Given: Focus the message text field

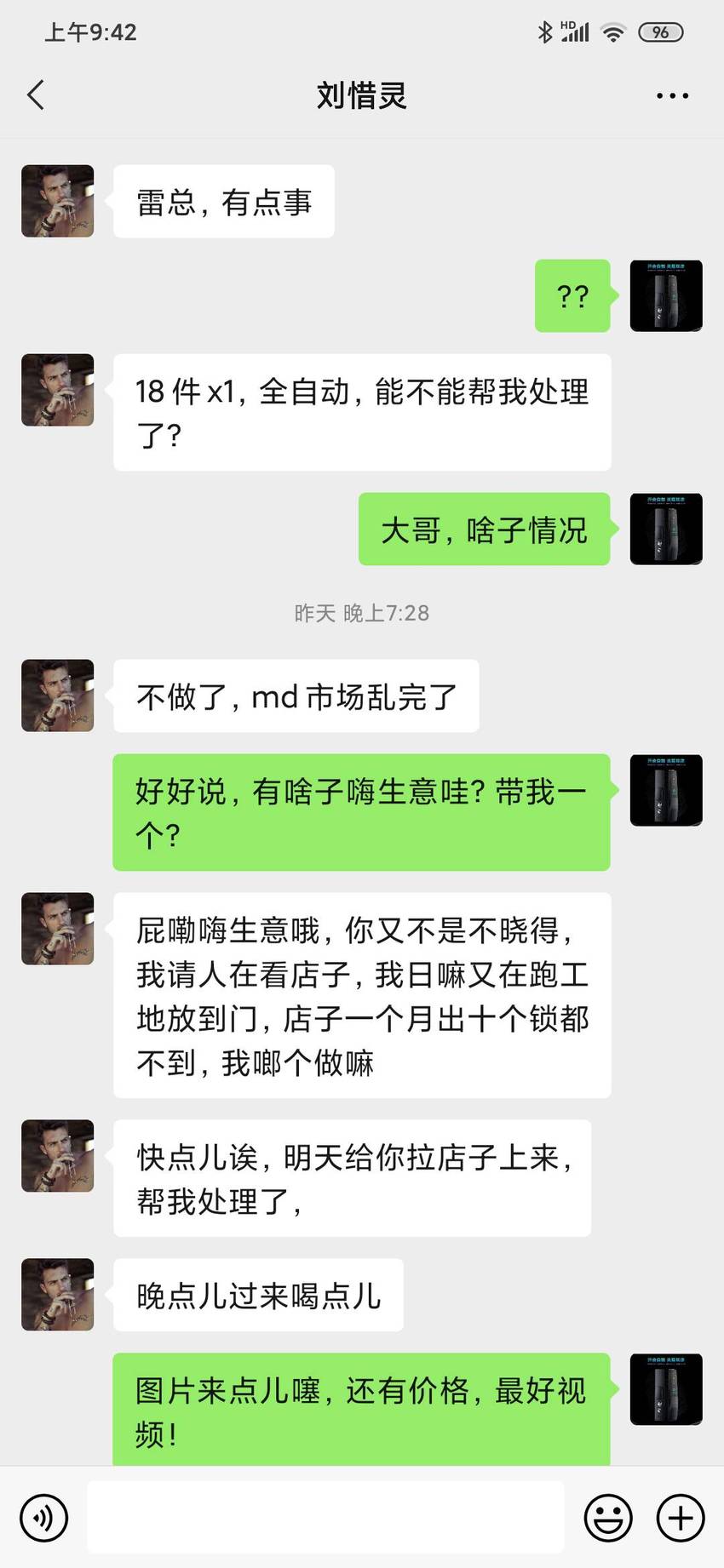Looking at the screenshot, I should (x=326, y=1518).
